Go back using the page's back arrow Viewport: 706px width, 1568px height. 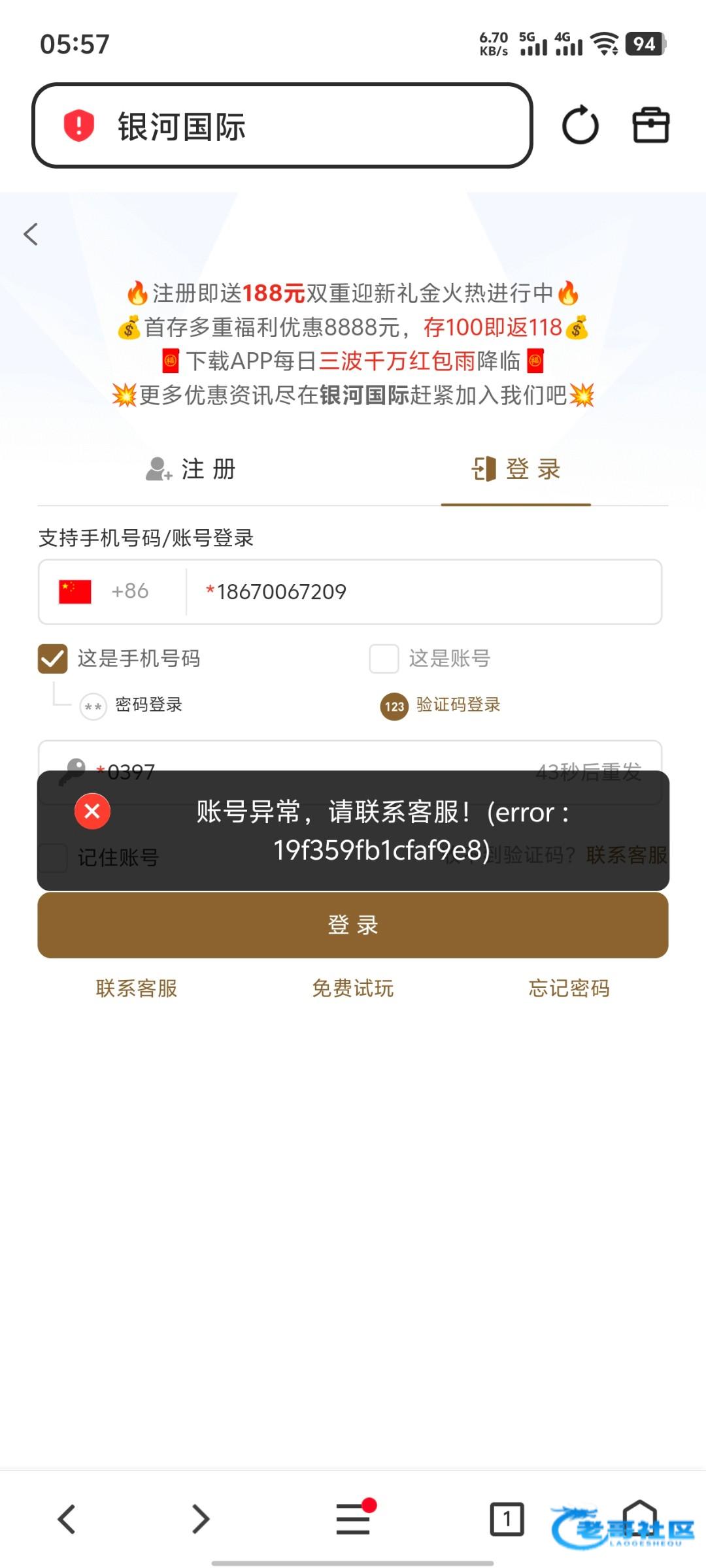click(31, 234)
